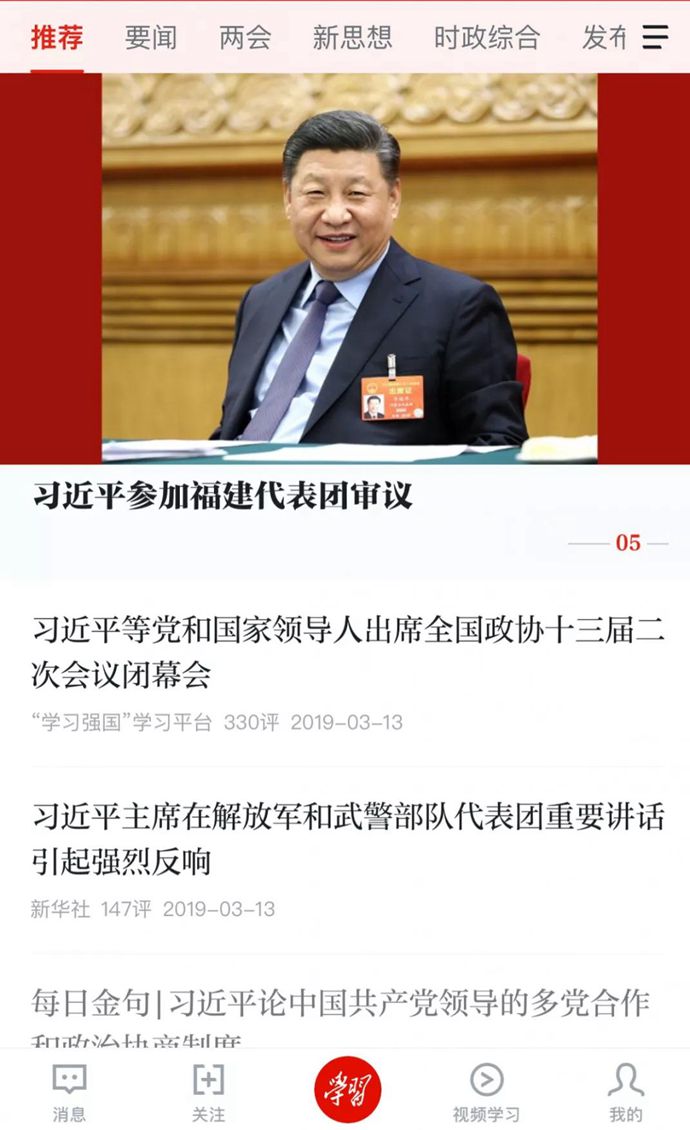Switch to 视频学习 tab
Image resolution: width=690 pixels, height=1130 pixels.
coord(486,1092)
